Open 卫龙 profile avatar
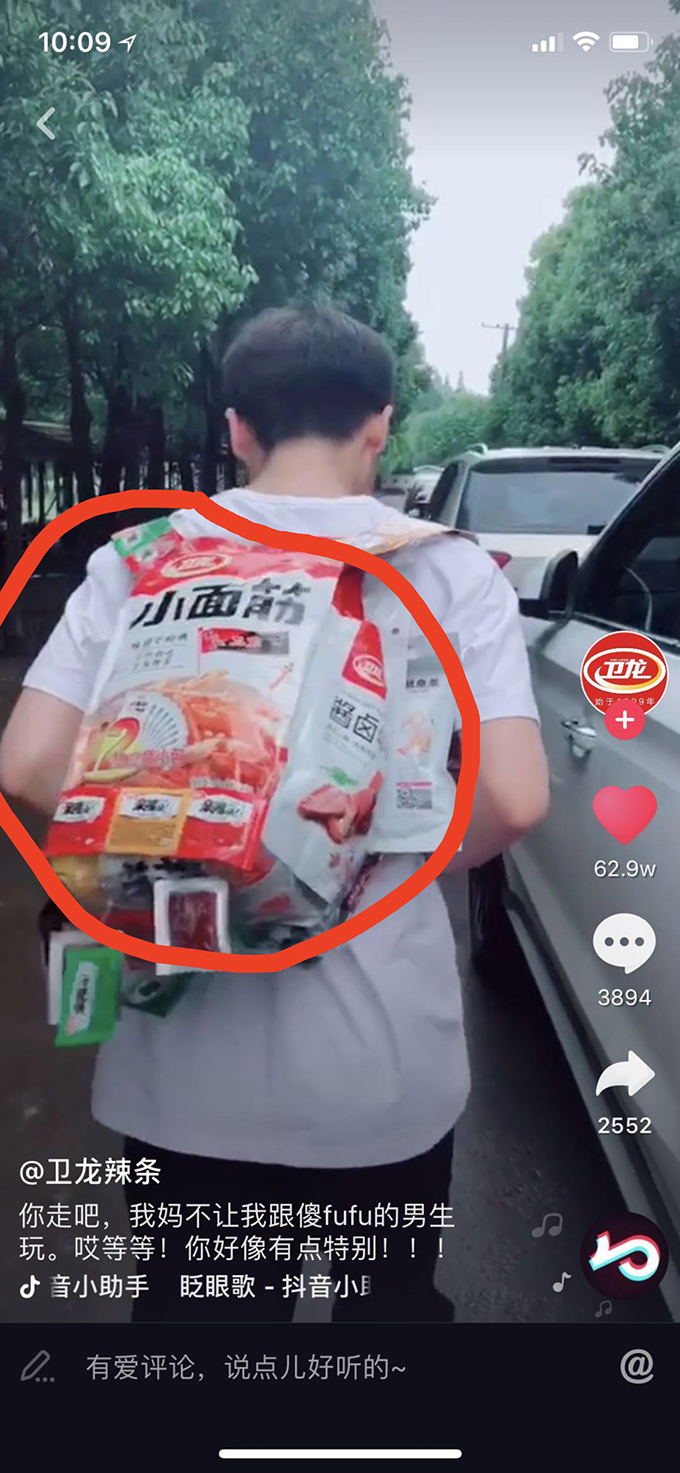 click(624, 673)
